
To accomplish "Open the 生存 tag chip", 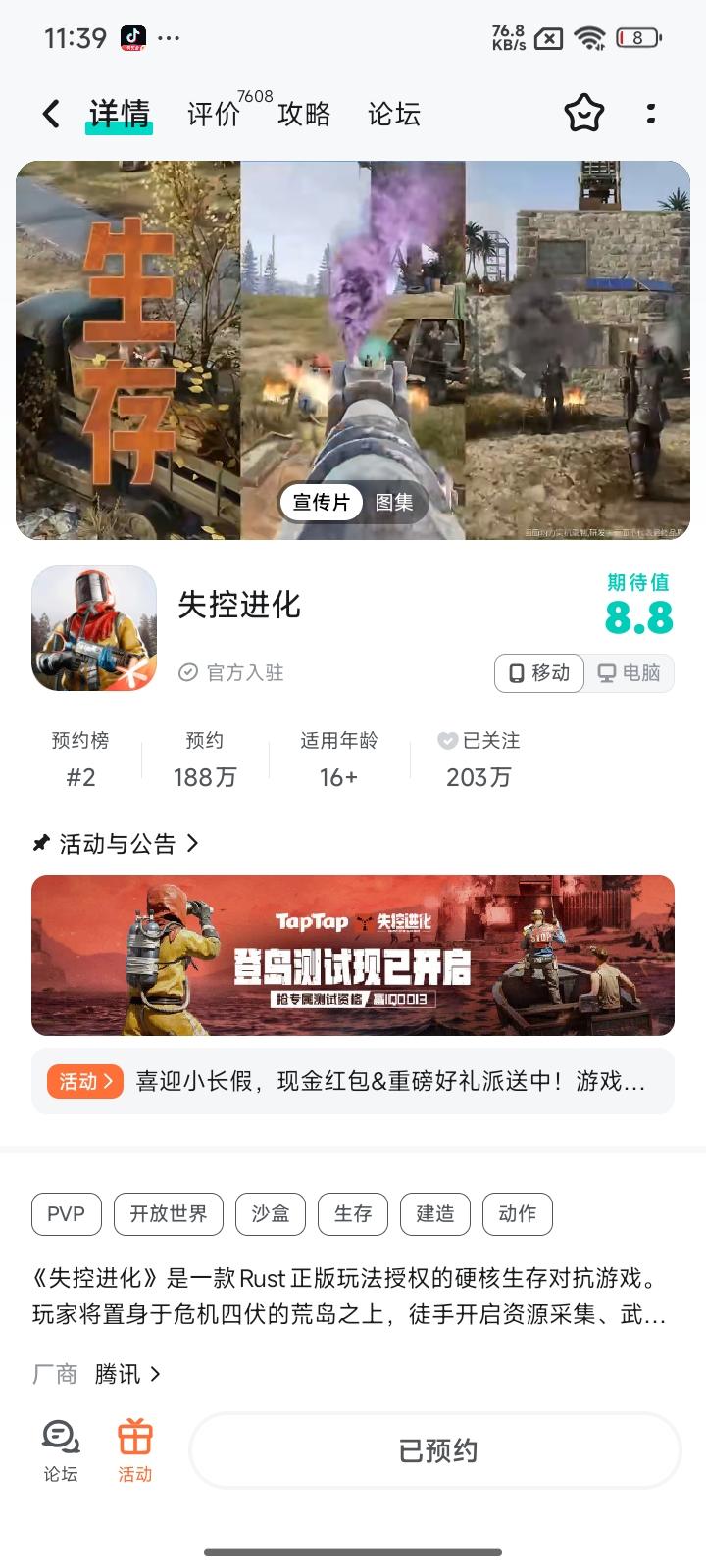I will click(x=353, y=1214).
